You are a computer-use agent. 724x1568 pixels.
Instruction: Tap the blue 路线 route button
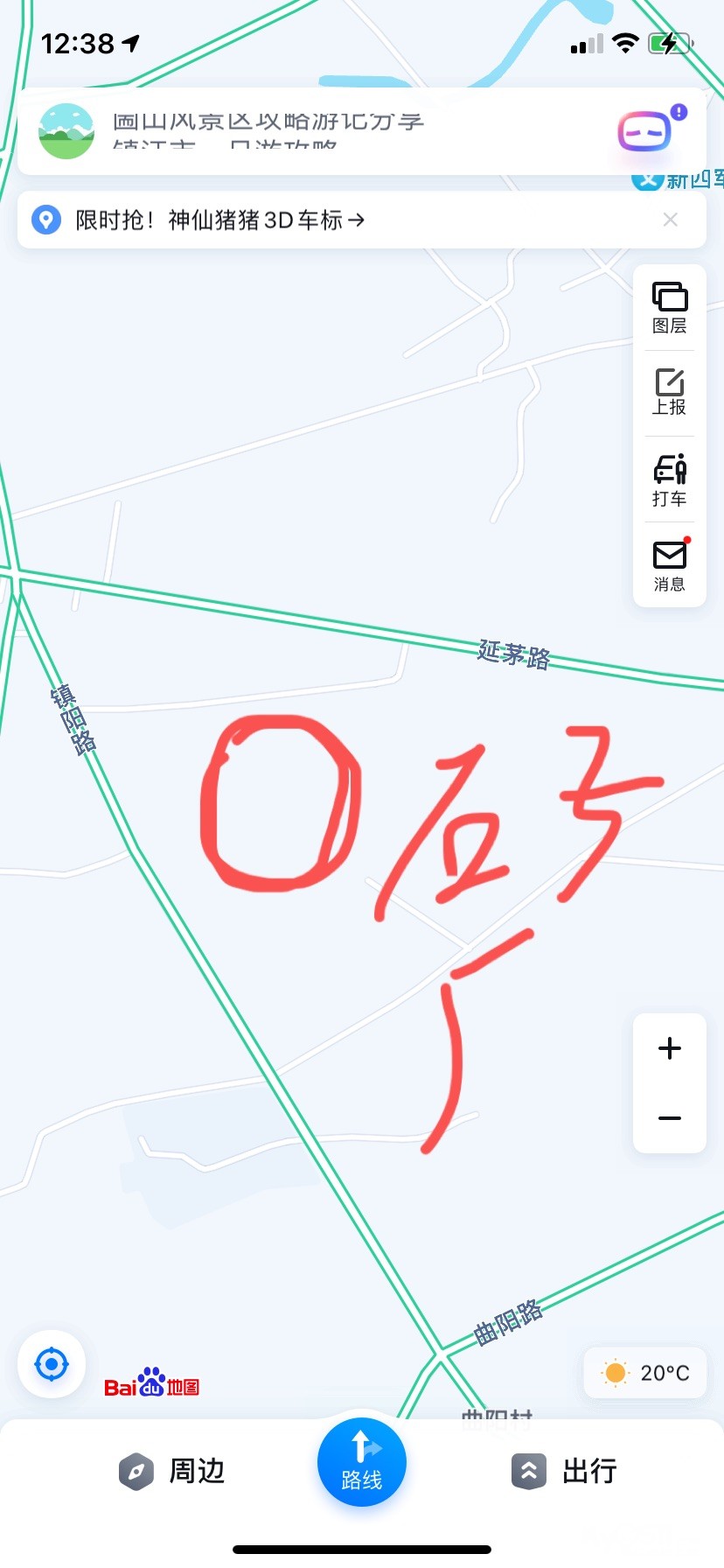(361, 1462)
